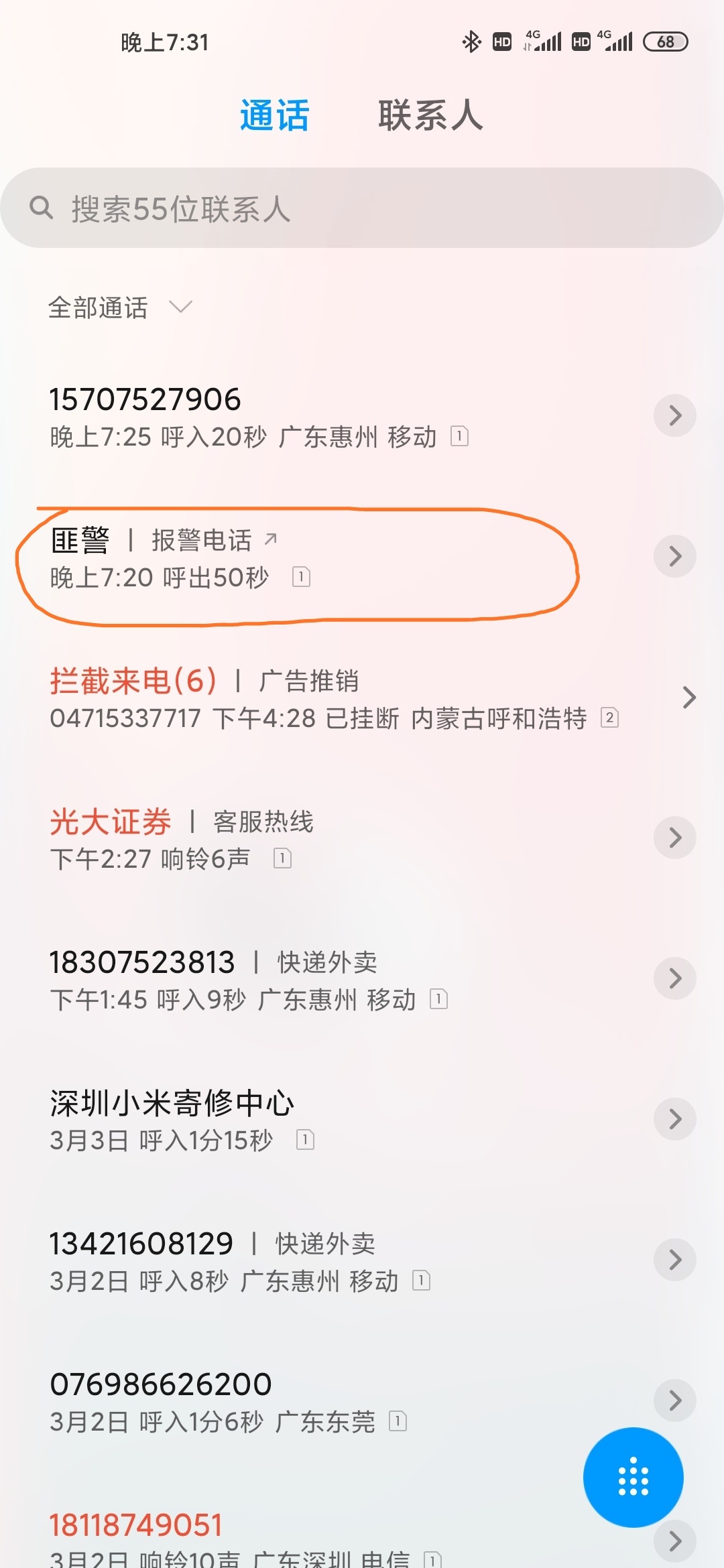Redial the 匪警 报警电话 entry
This screenshot has height=1568, width=724.
(x=268, y=558)
